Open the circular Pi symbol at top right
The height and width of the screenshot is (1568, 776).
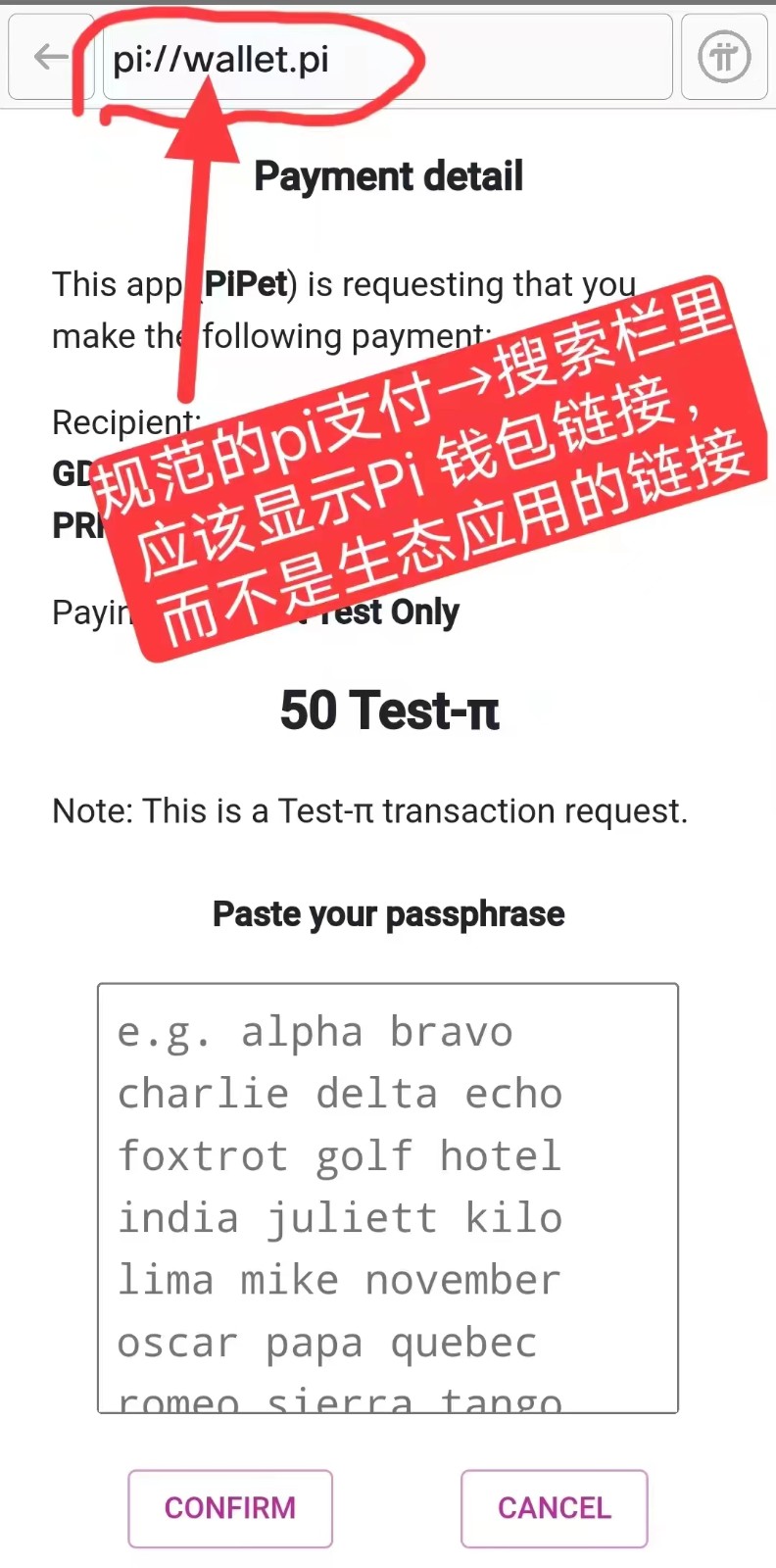pyautogui.click(x=724, y=57)
